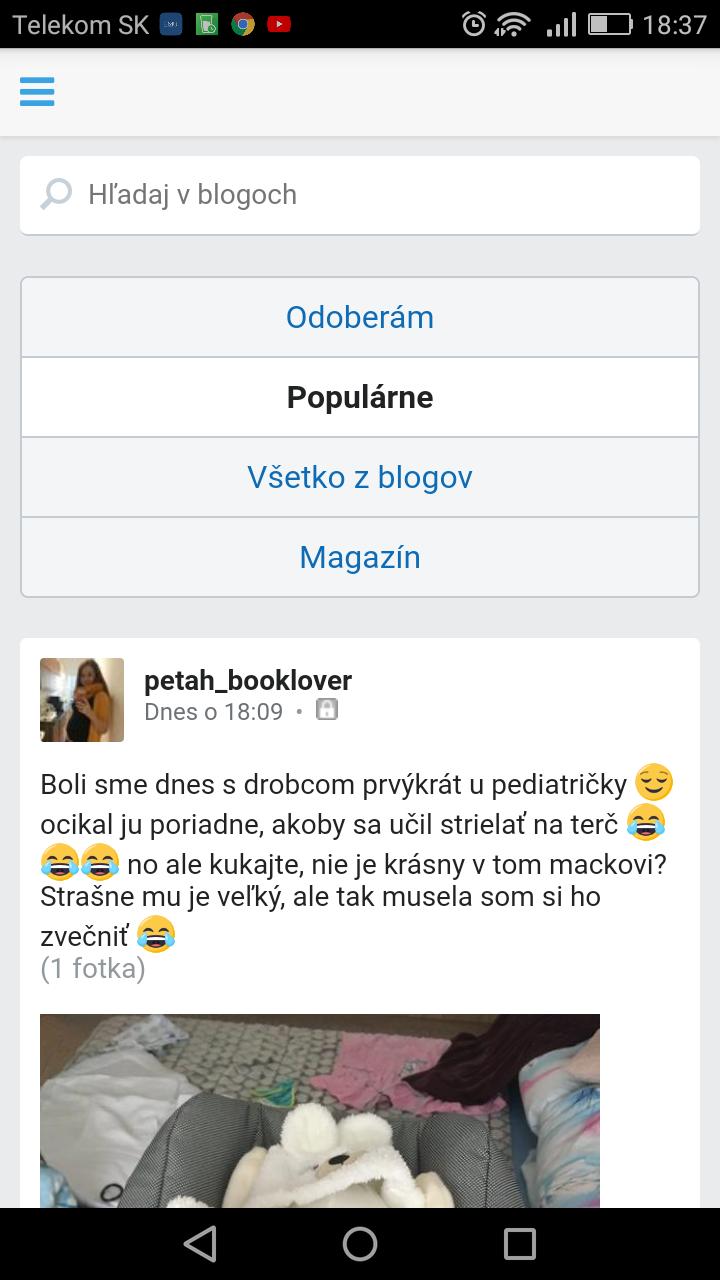720x1280 pixels.
Task: Switch to the Odoberám tab
Action: [360, 317]
